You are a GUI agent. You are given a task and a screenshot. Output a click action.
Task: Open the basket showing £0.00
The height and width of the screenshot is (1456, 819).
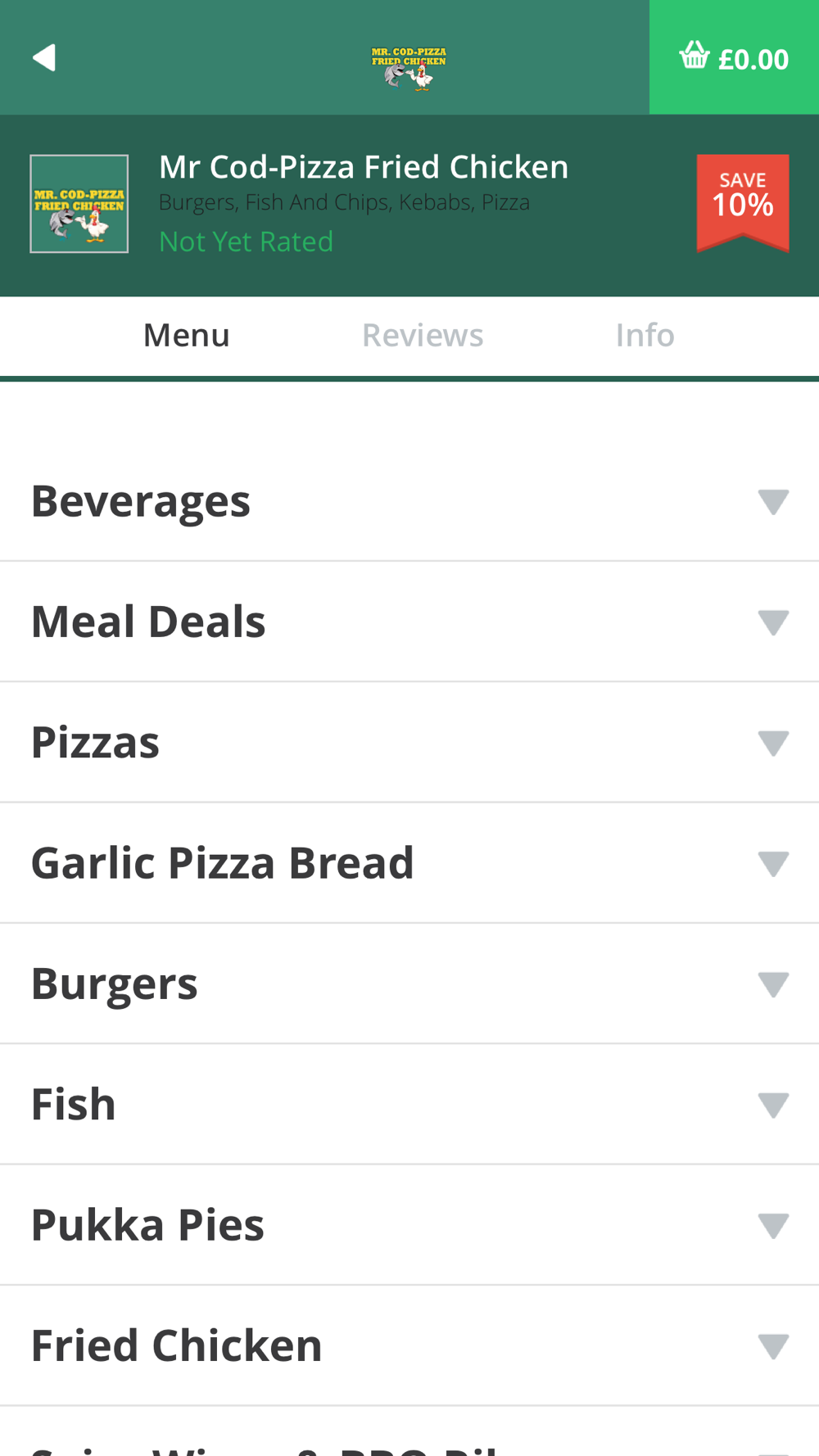tap(734, 57)
